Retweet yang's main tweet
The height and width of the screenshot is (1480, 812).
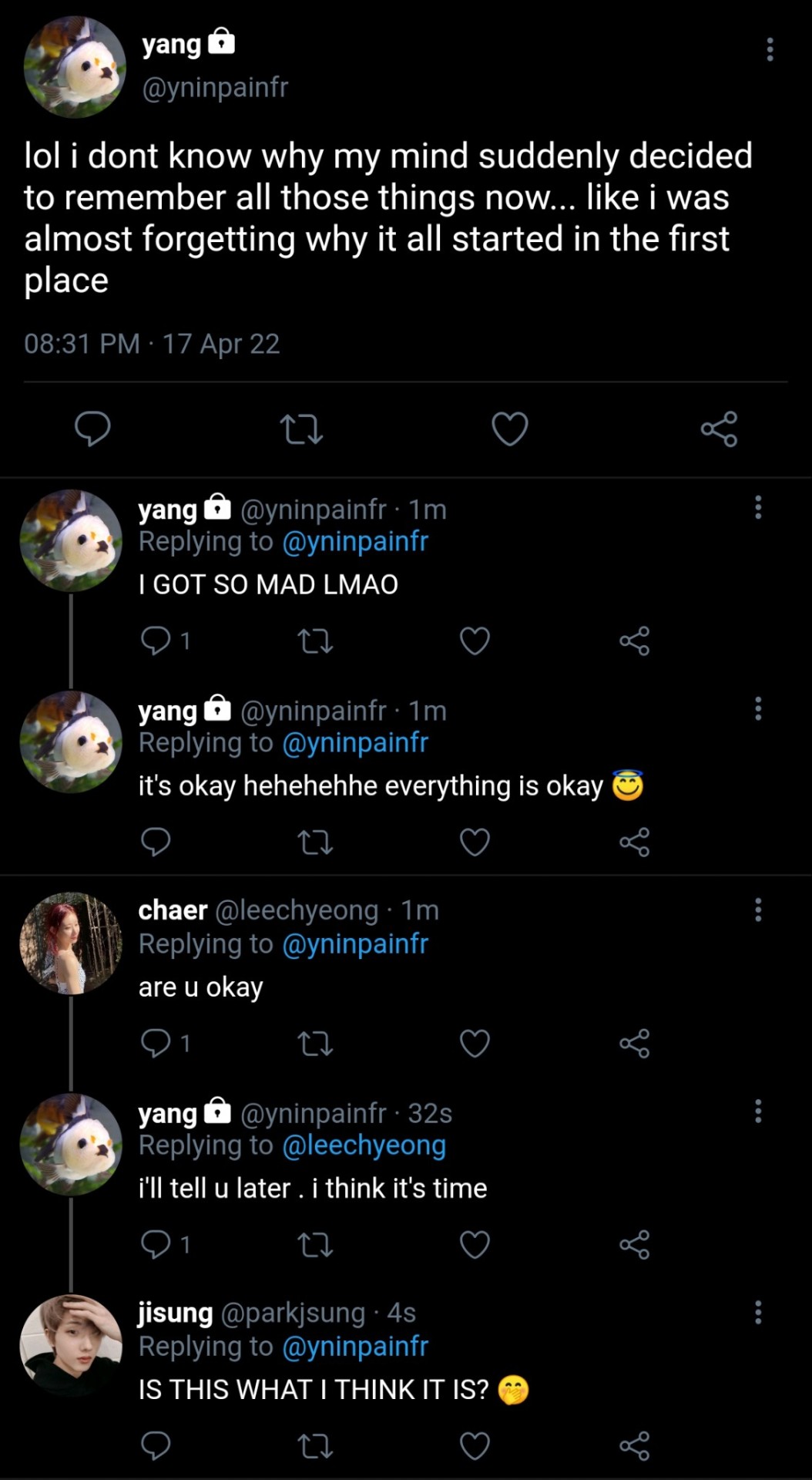(x=301, y=429)
